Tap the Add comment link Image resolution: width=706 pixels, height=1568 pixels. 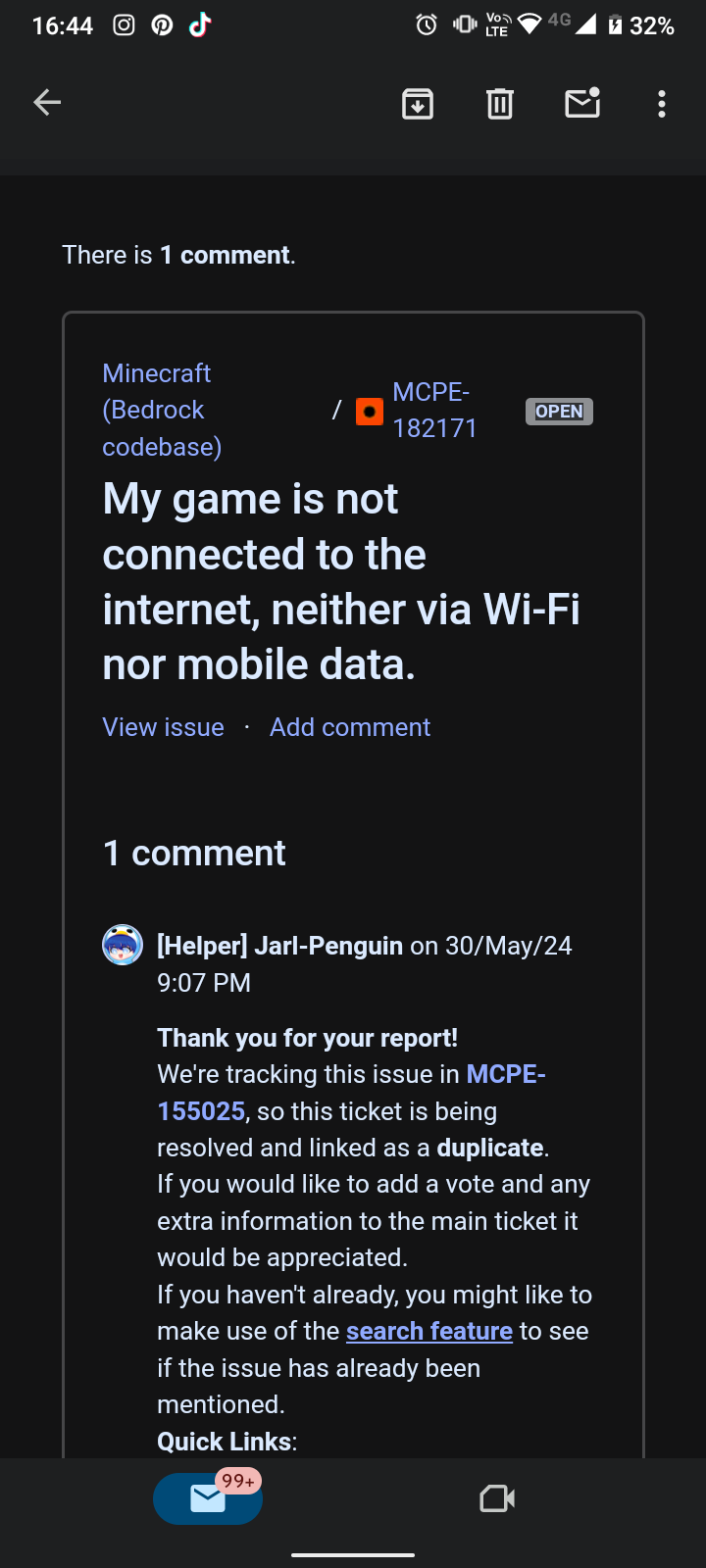pos(350,727)
